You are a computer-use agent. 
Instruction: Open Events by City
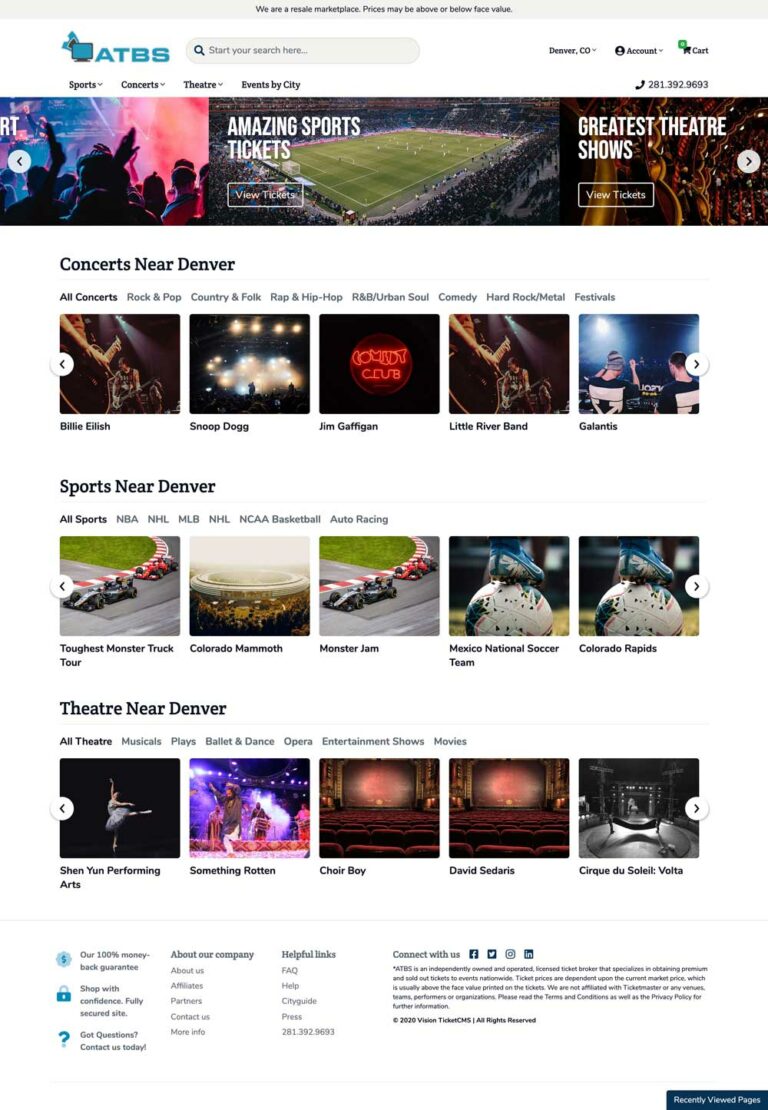pyautogui.click(x=270, y=85)
